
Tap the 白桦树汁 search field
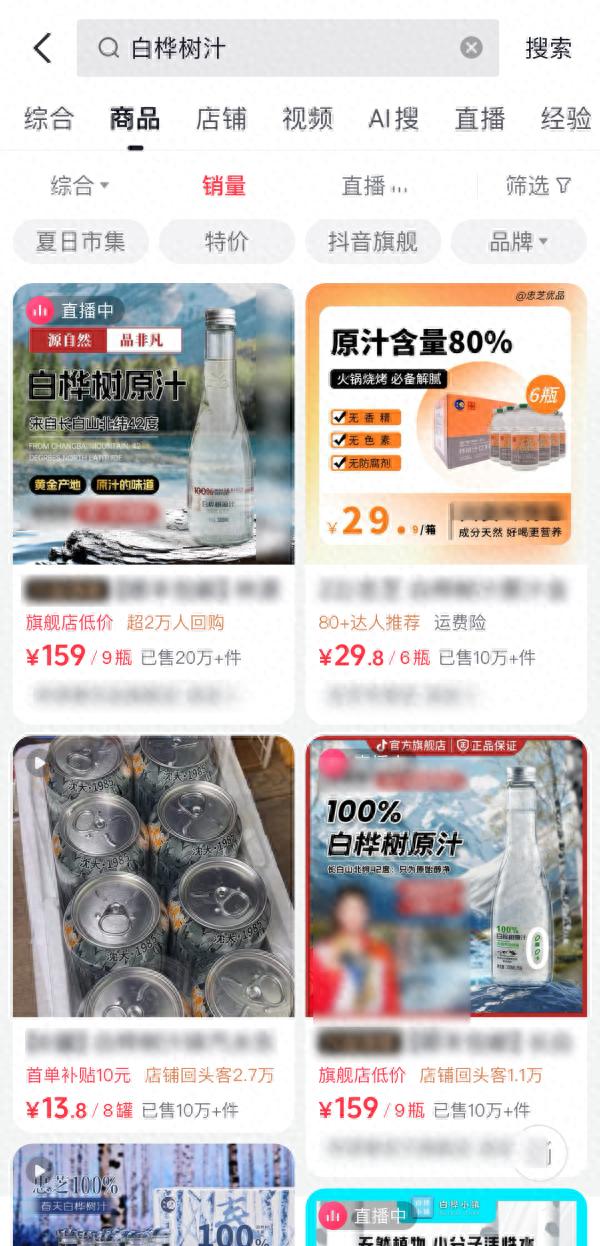(x=280, y=48)
